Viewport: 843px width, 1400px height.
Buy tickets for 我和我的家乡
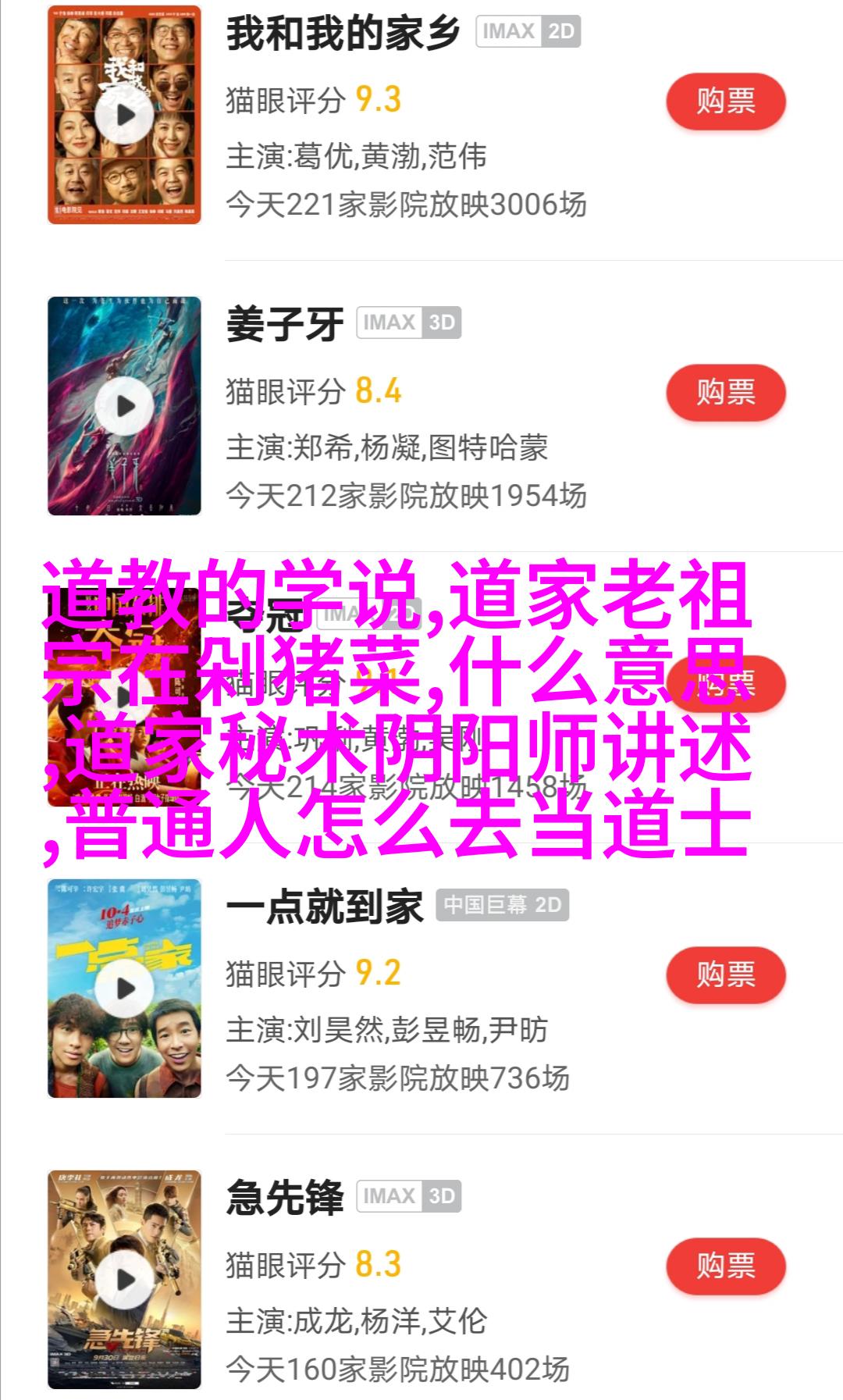pyautogui.click(x=725, y=102)
